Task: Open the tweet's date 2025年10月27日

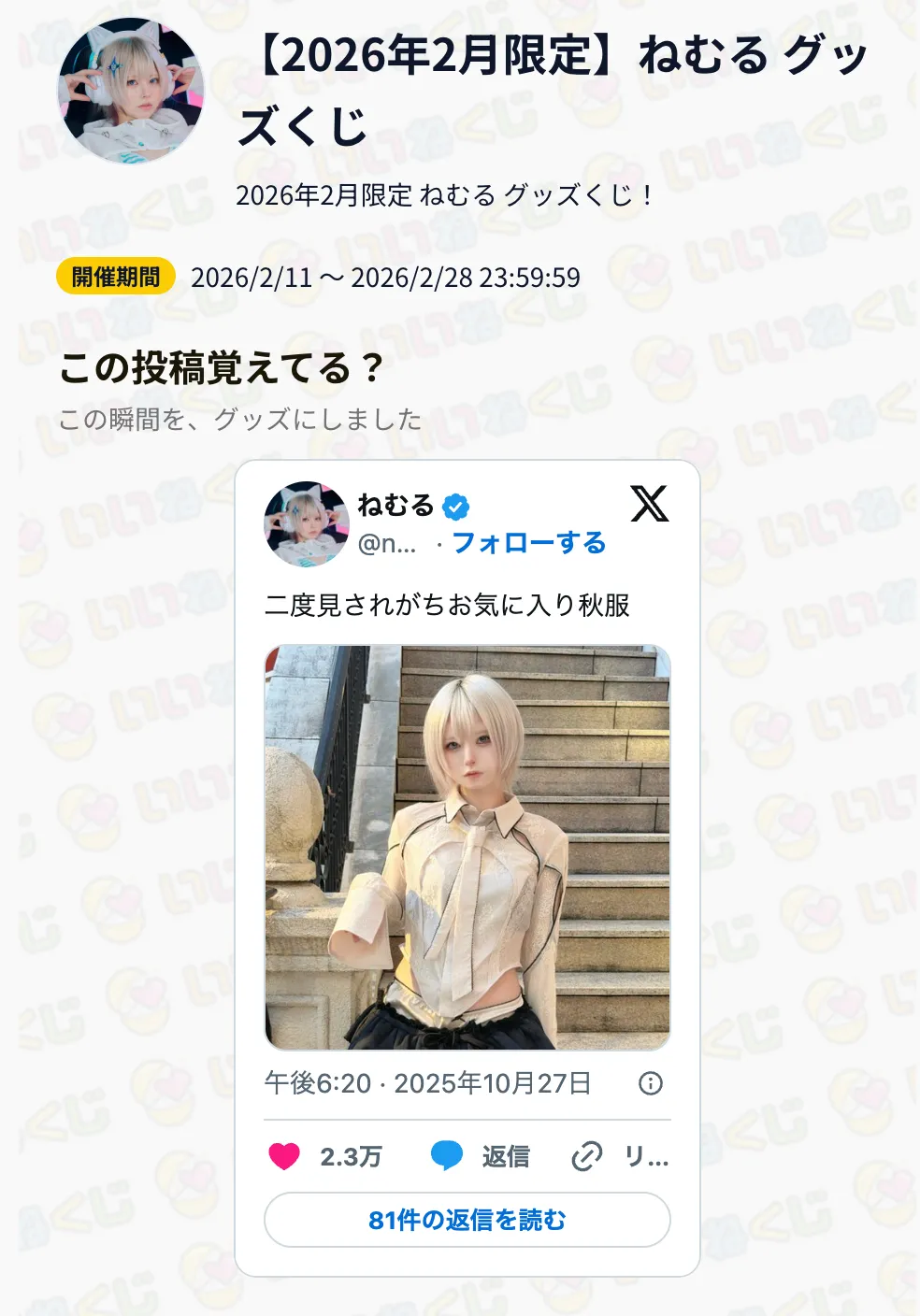Action: 493,1083
